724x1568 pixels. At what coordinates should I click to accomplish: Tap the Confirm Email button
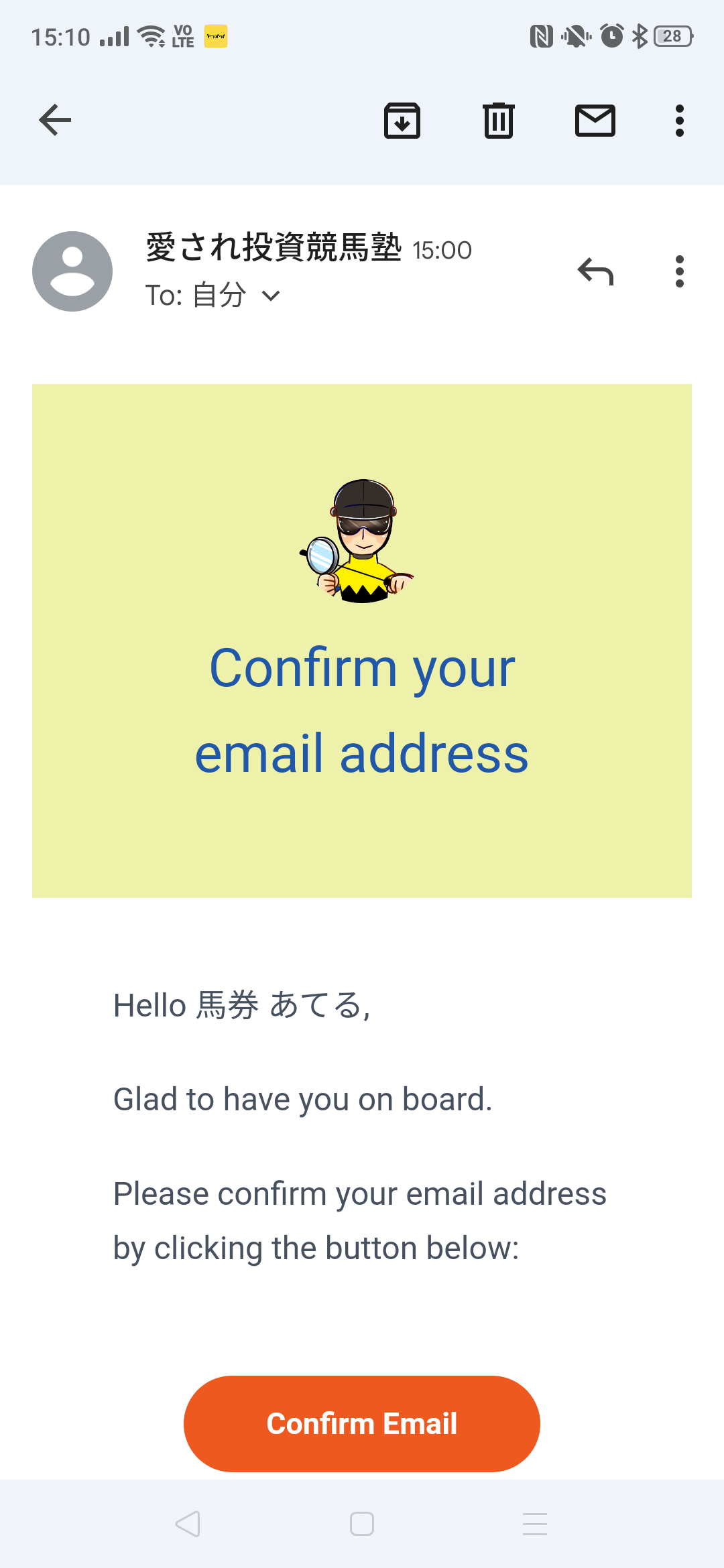click(x=362, y=1423)
